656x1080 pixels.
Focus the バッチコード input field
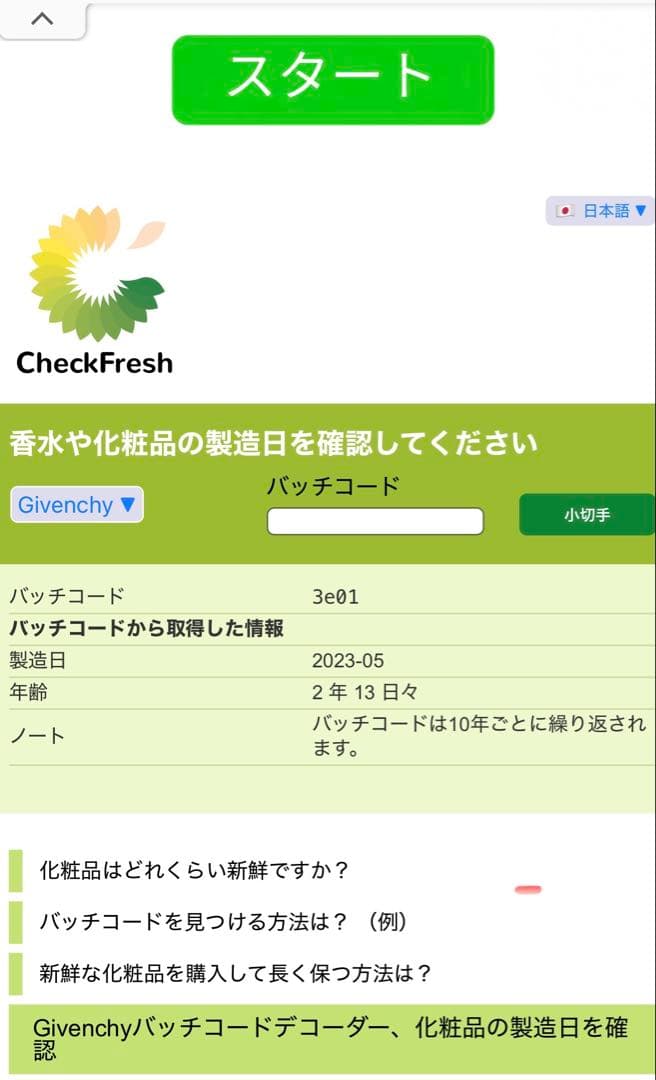click(x=375, y=521)
